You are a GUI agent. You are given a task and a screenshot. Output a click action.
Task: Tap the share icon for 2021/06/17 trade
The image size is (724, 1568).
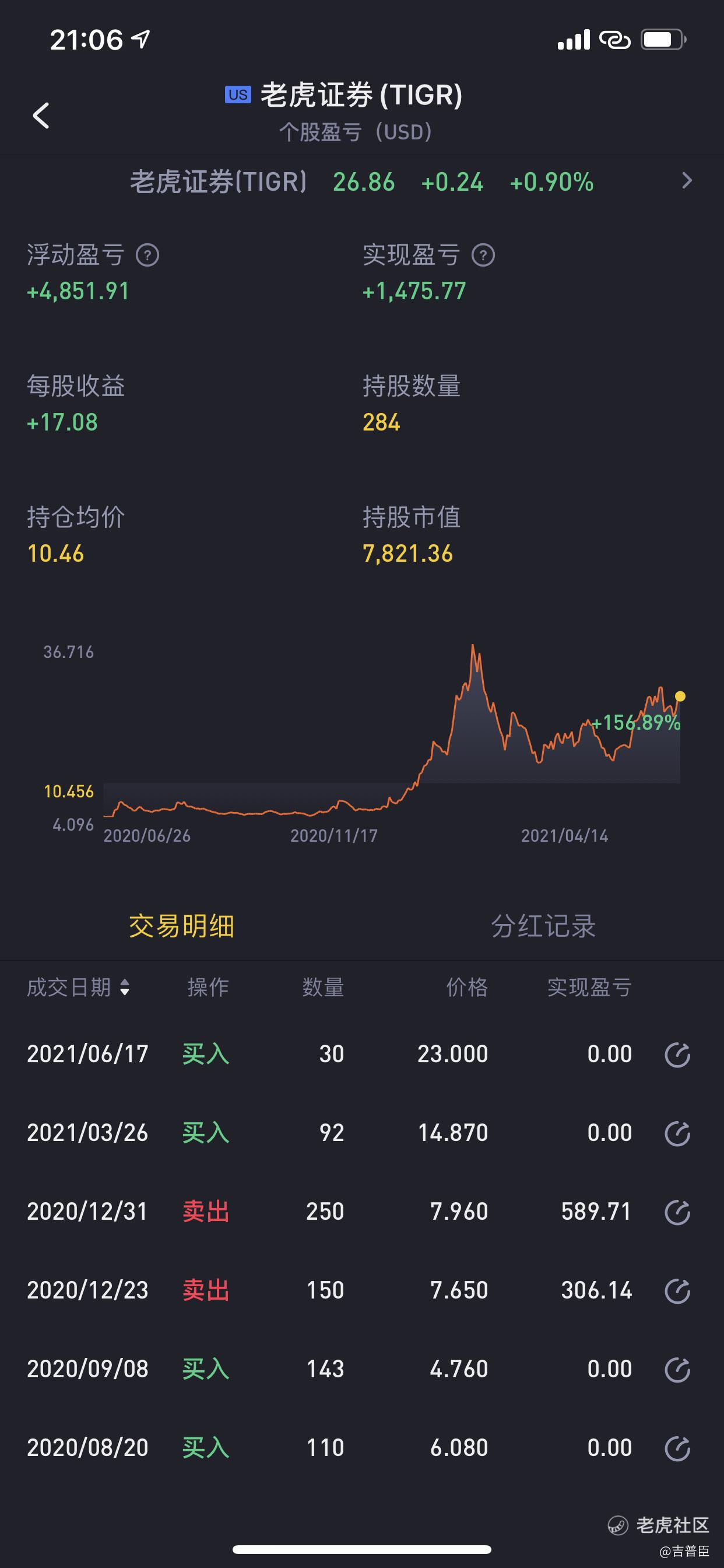tap(677, 1055)
